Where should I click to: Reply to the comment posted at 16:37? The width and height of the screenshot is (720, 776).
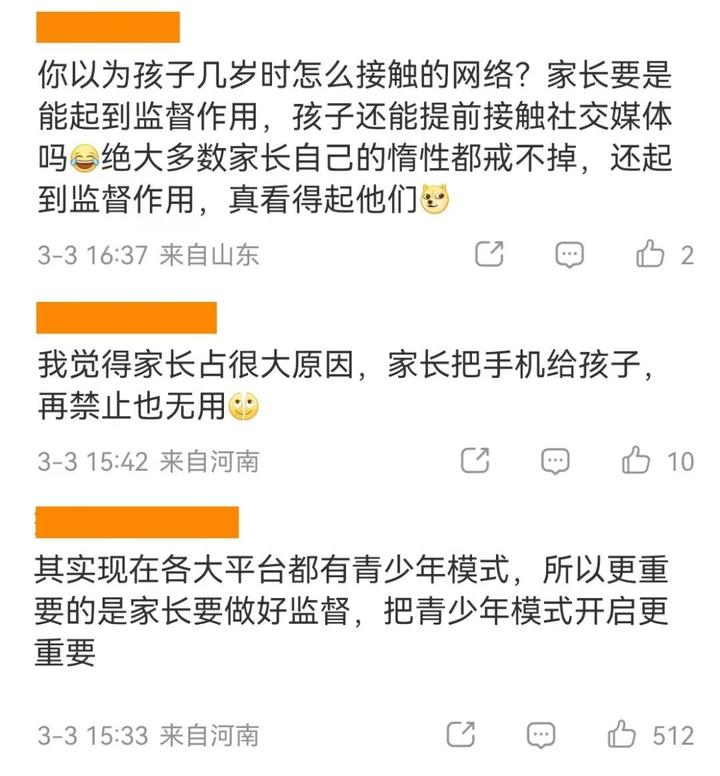click(x=569, y=254)
